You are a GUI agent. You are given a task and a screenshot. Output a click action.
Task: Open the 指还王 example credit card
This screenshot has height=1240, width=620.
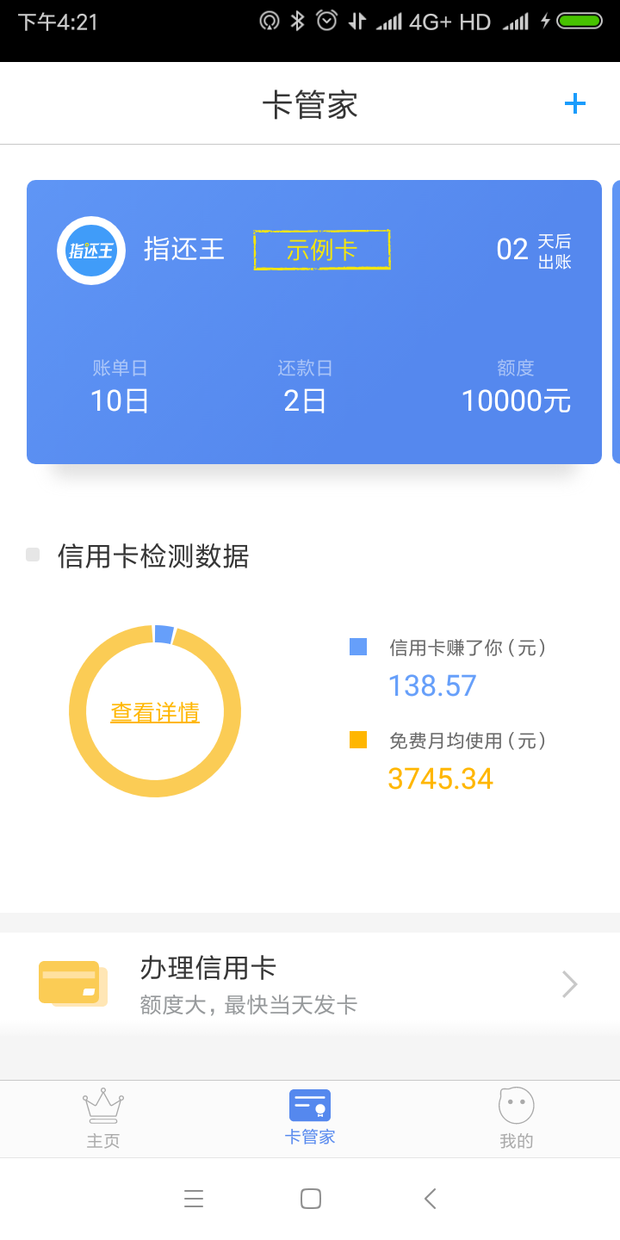click(314, 322)
